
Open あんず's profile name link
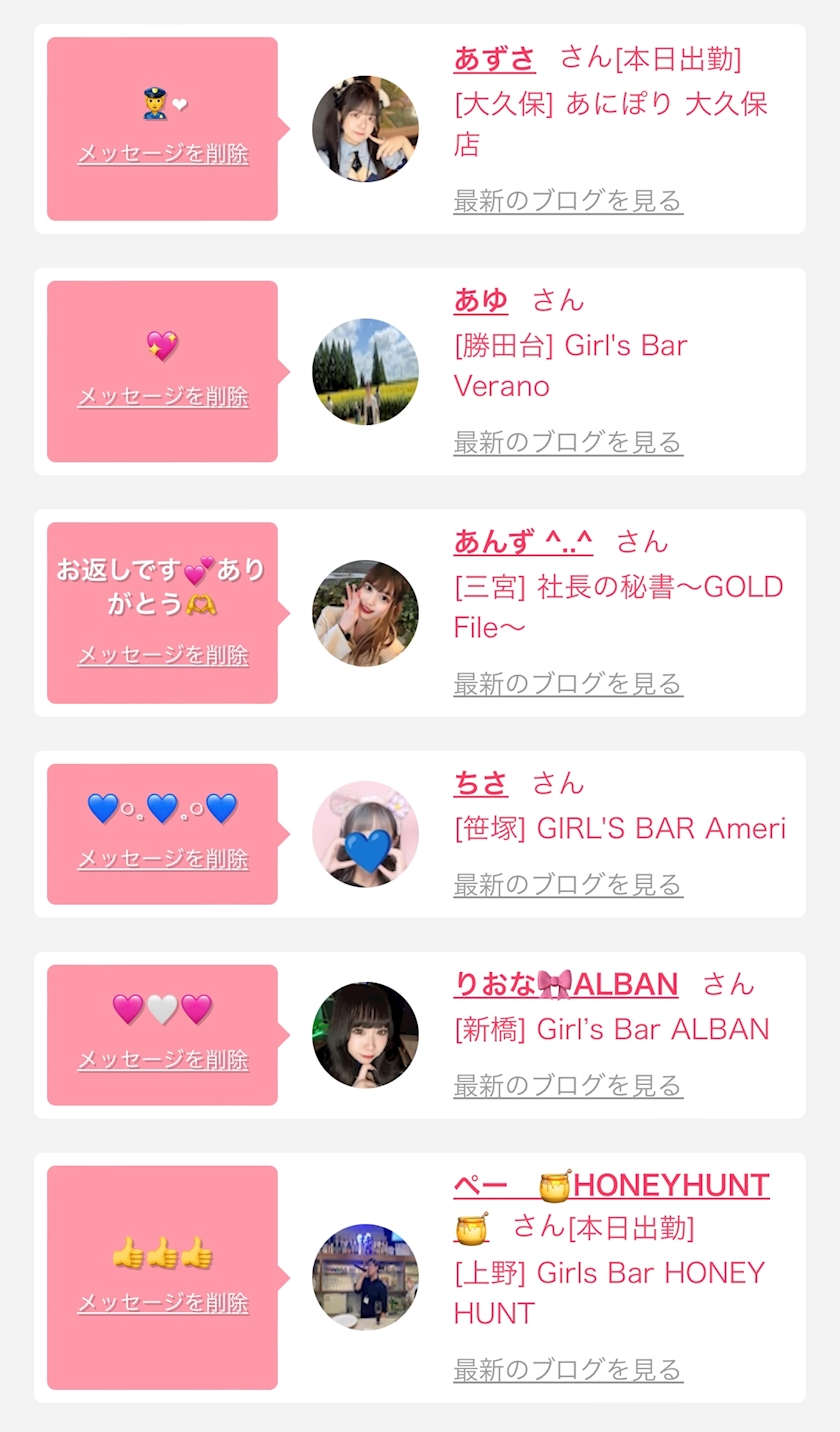coord(522,542)
